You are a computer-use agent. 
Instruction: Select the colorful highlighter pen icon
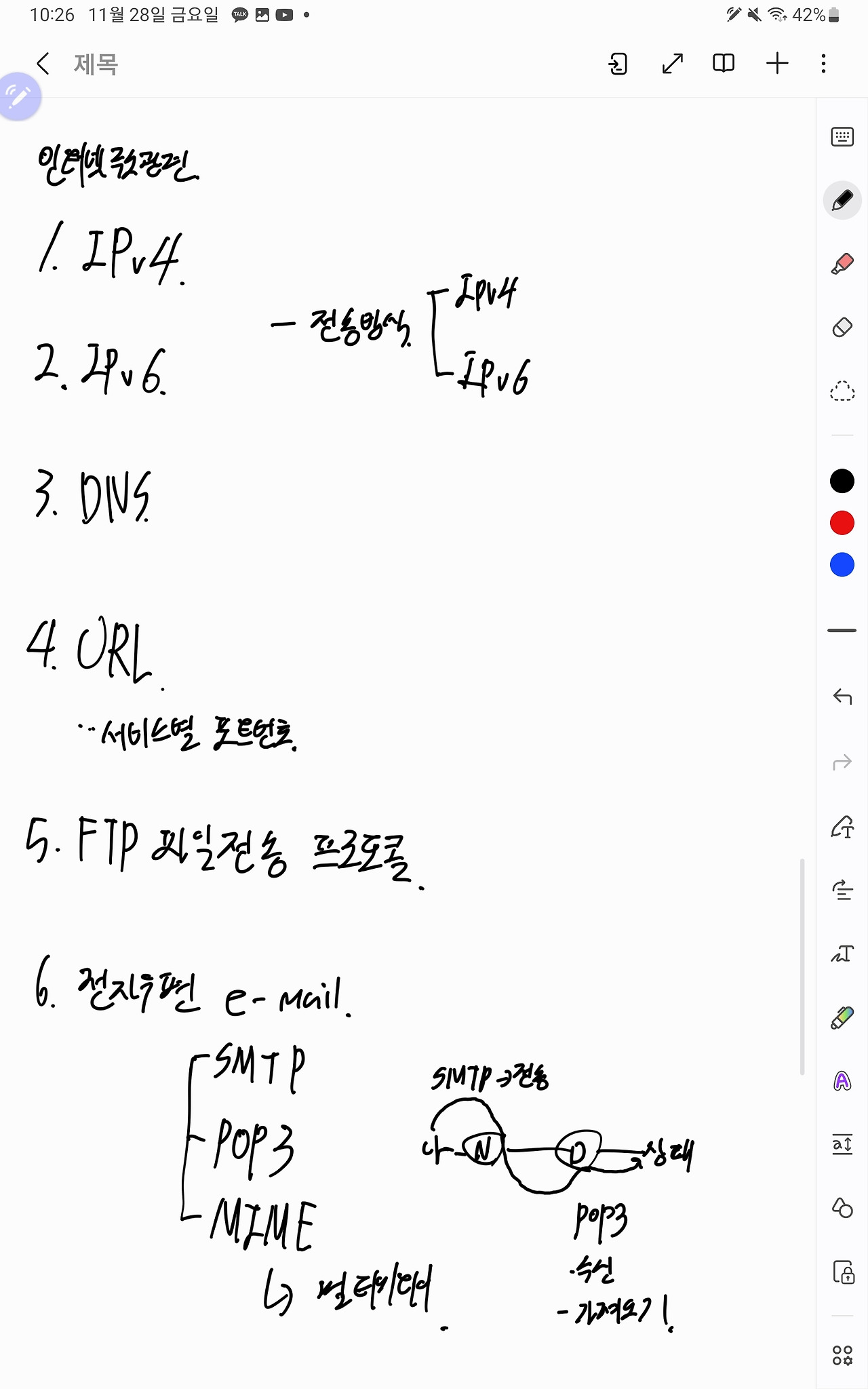[842, 1016]
